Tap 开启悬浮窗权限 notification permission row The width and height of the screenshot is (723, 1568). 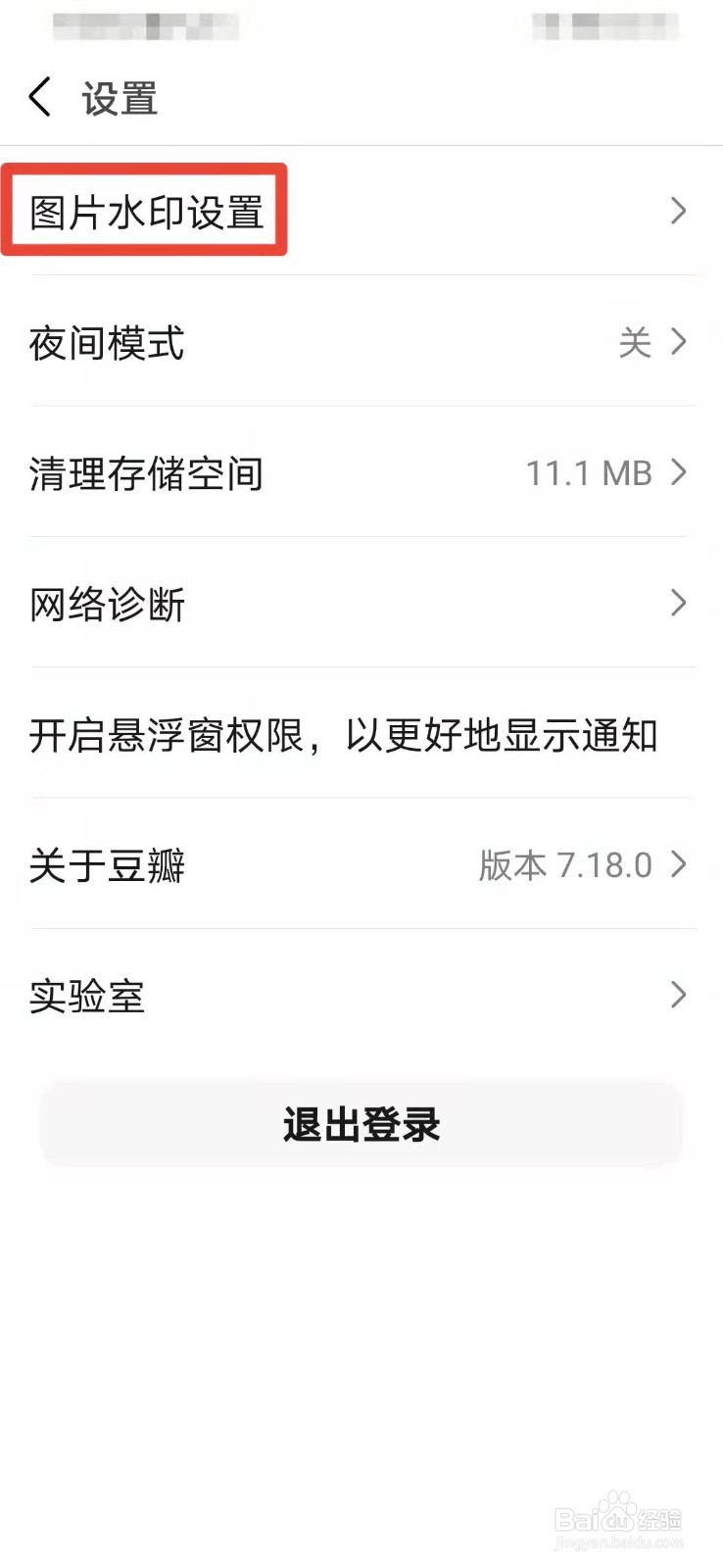click(x=343, y=737)
